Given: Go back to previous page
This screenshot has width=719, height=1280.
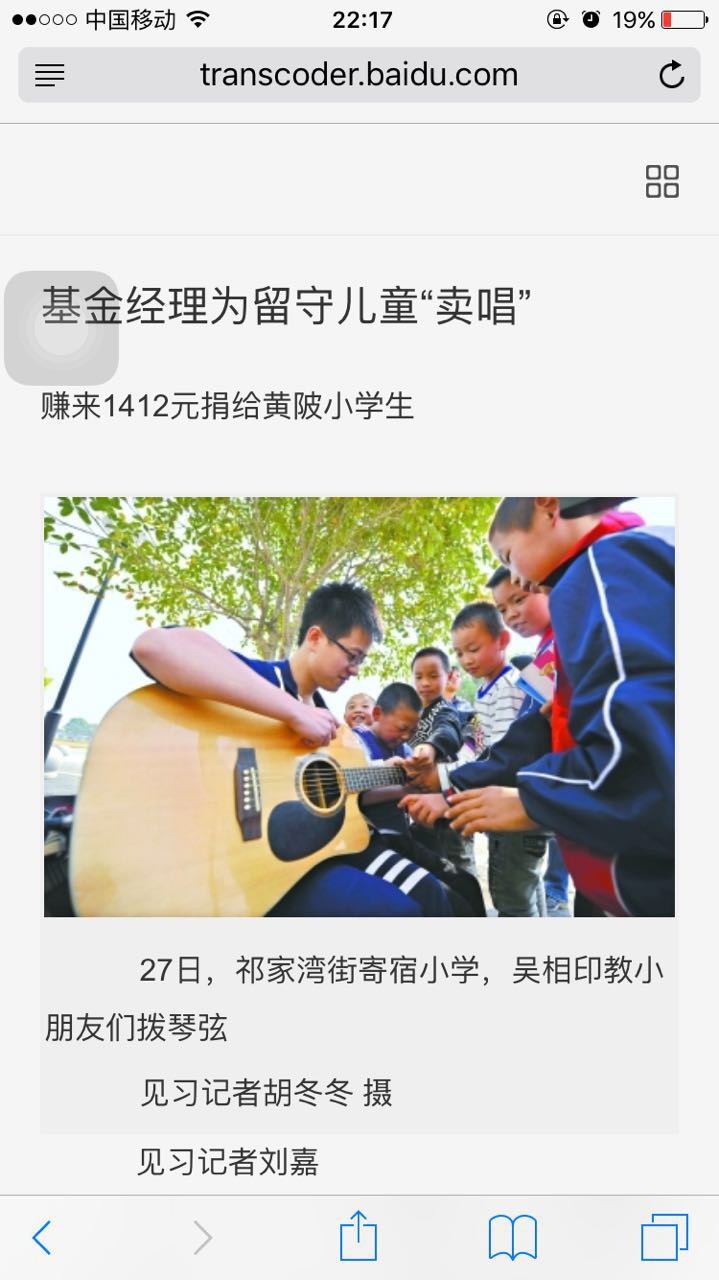Looking at the screenshot, I should click(x=42, y=1238).
